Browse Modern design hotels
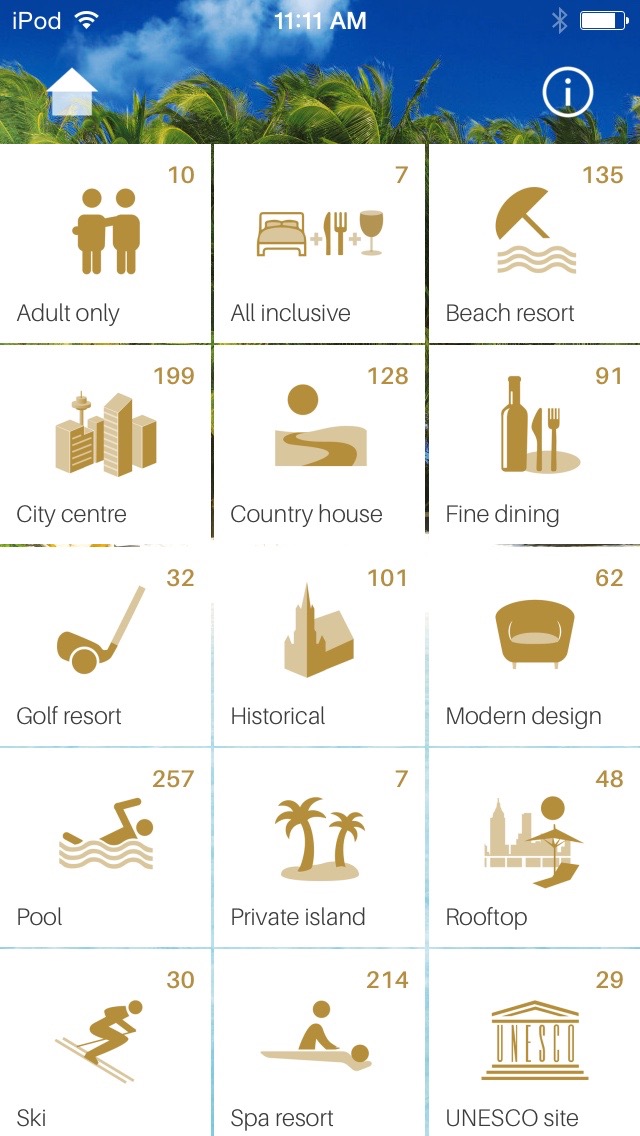 (535, 646)
